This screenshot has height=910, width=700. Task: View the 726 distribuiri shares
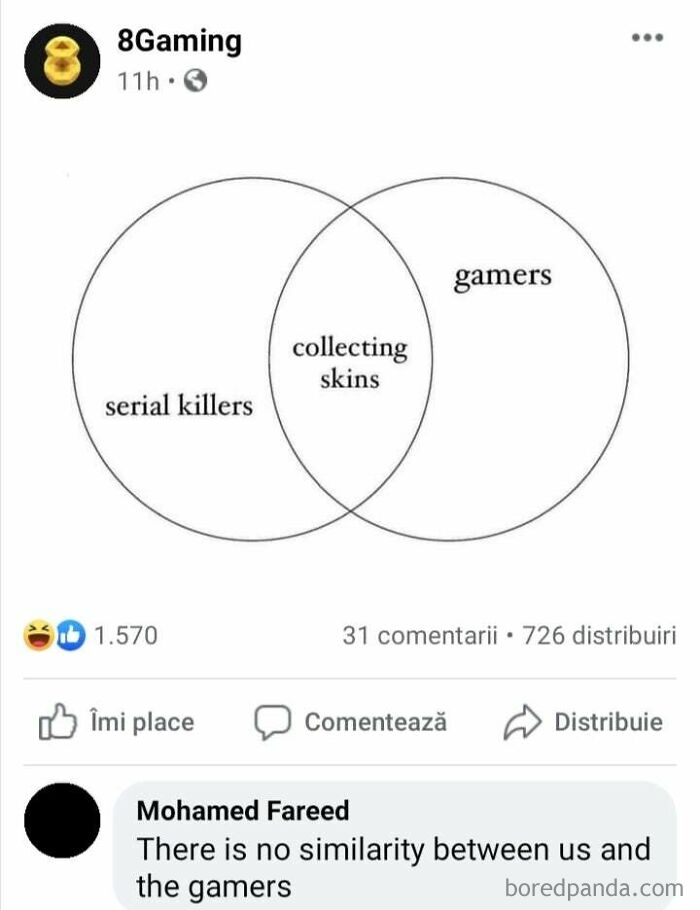(599, 635)
